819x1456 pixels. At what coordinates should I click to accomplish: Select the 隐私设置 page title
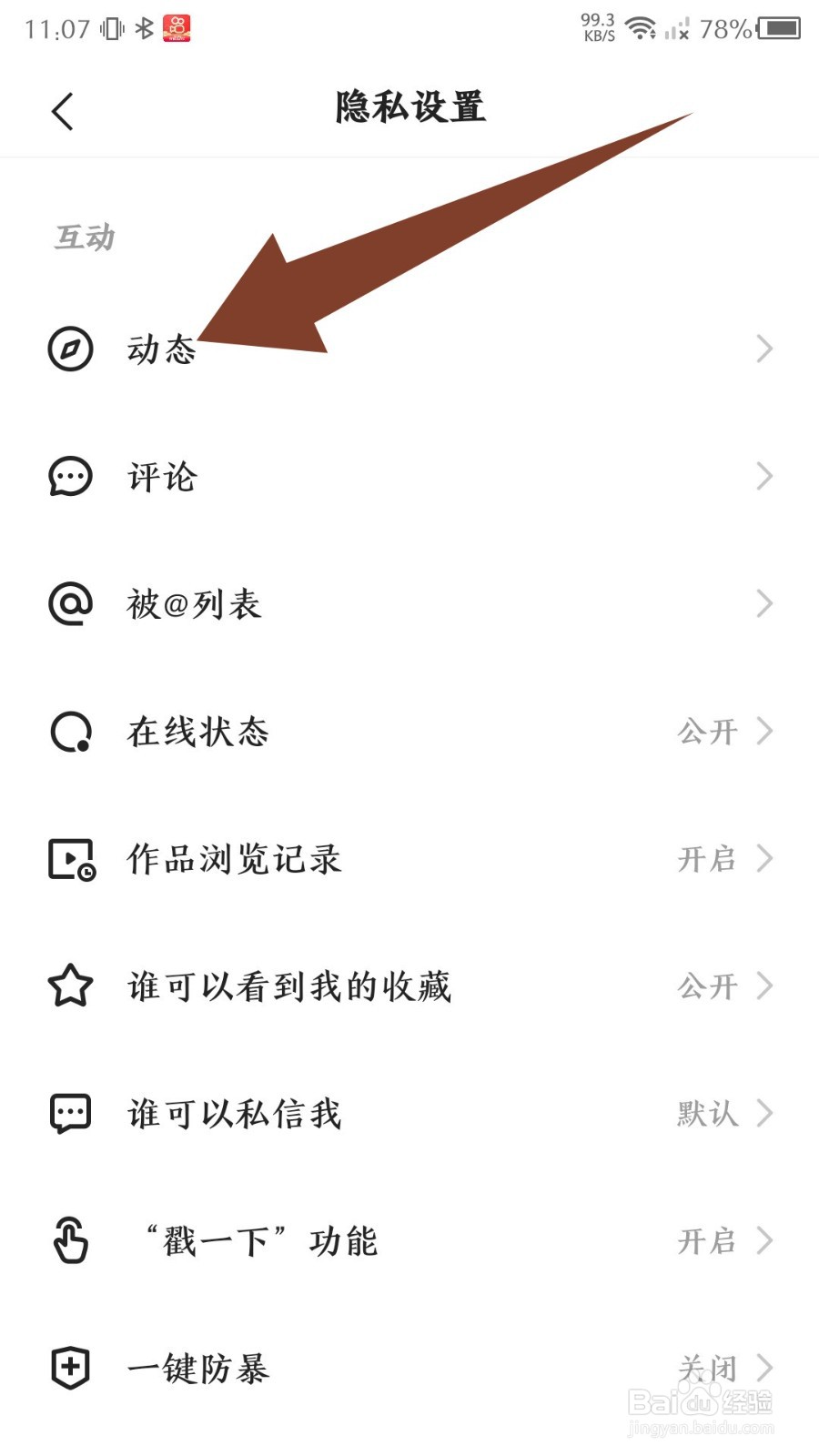tap(409, 108)
